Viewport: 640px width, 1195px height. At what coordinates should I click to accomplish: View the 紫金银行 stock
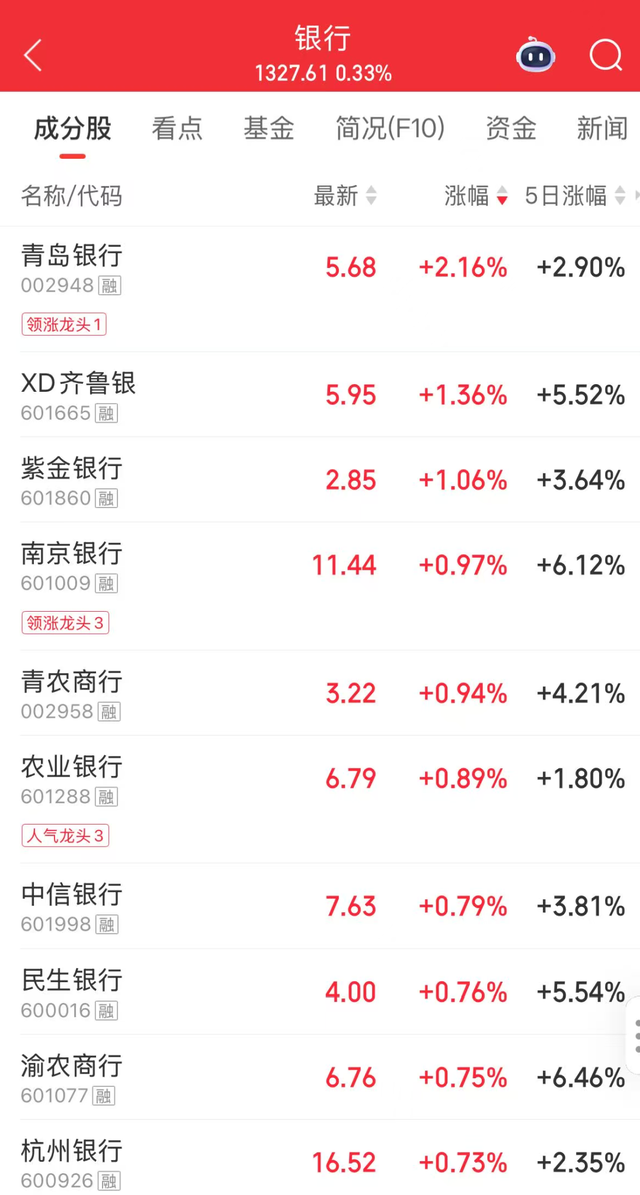320,479
